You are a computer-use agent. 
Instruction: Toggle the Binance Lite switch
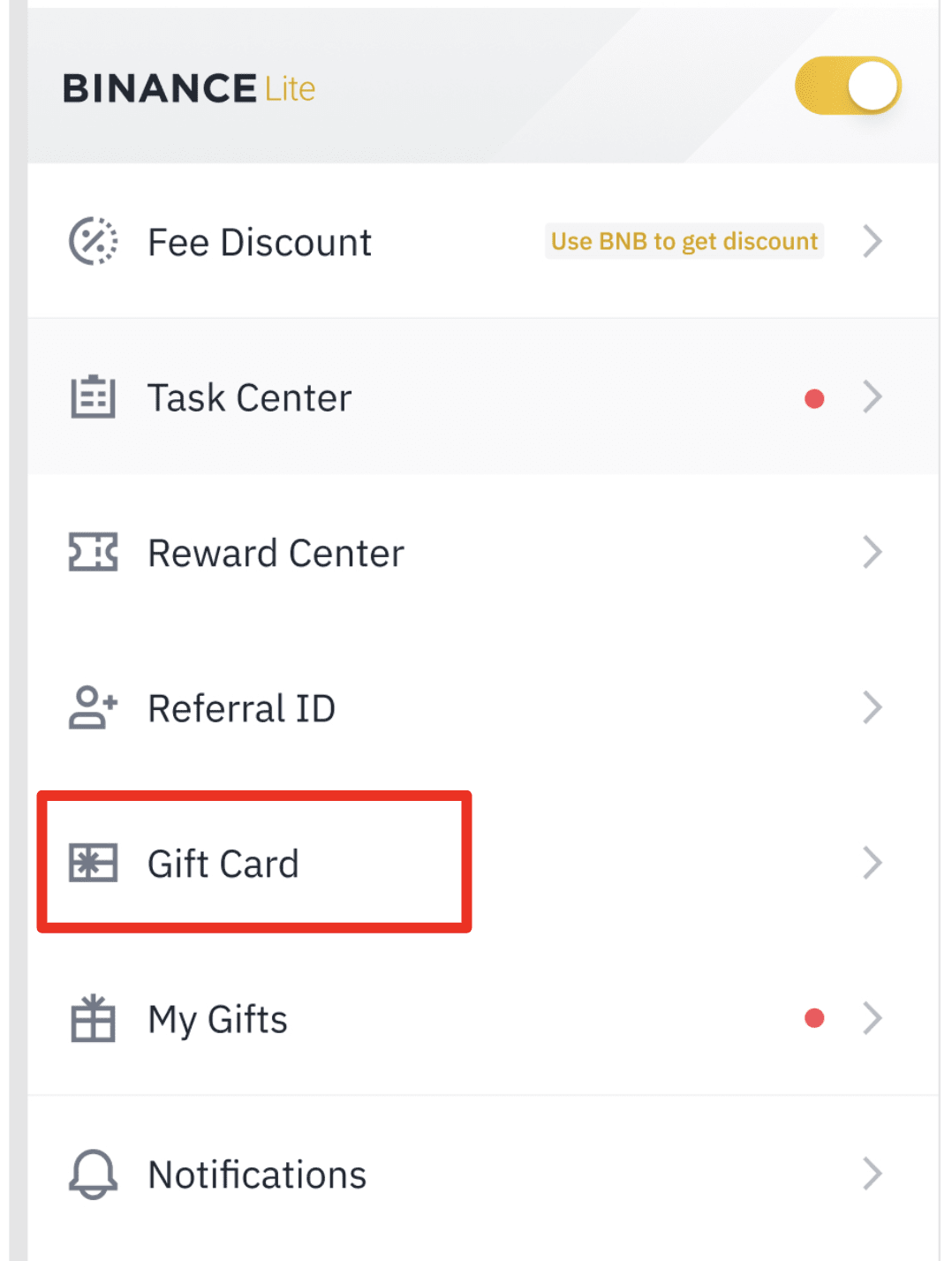point(847,87)
